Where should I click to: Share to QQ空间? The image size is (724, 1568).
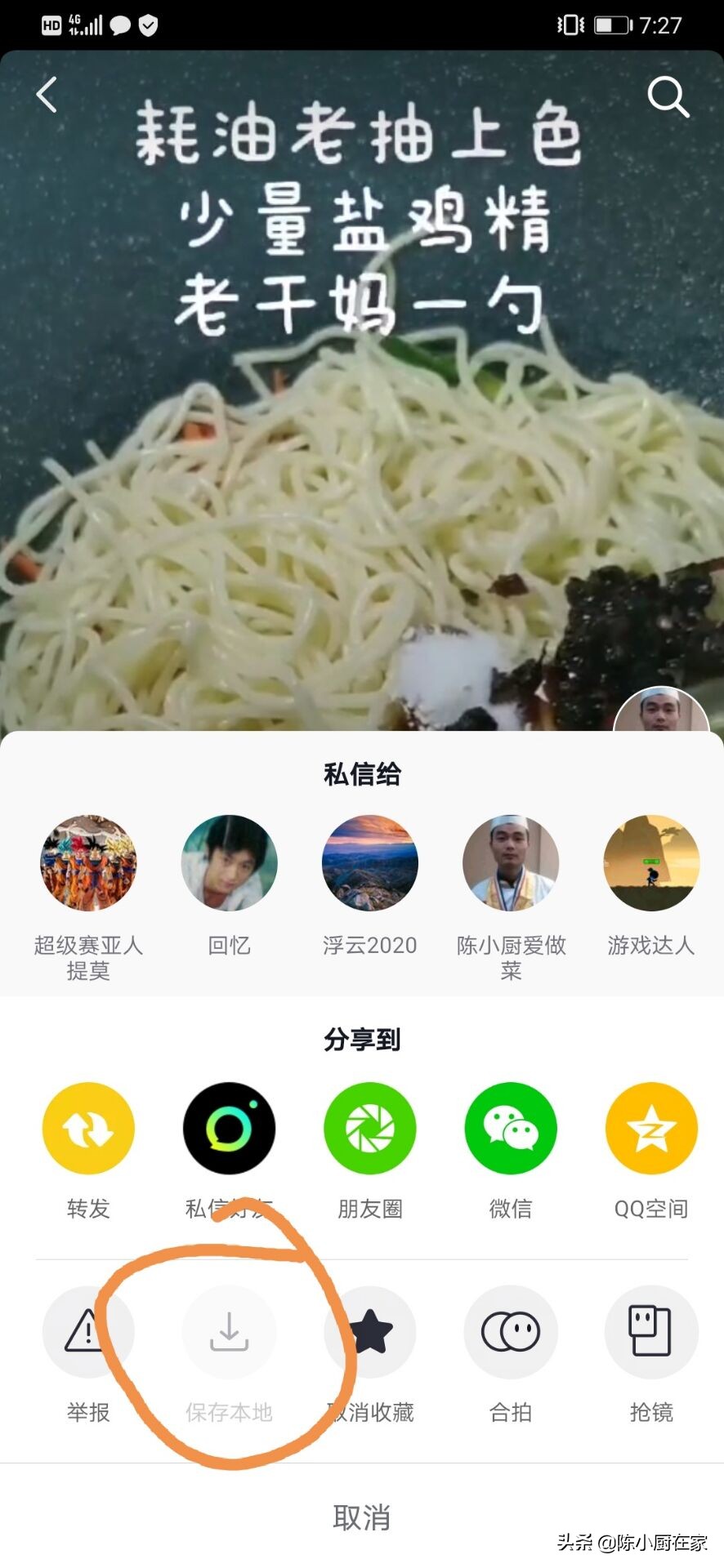[650, 1128]
